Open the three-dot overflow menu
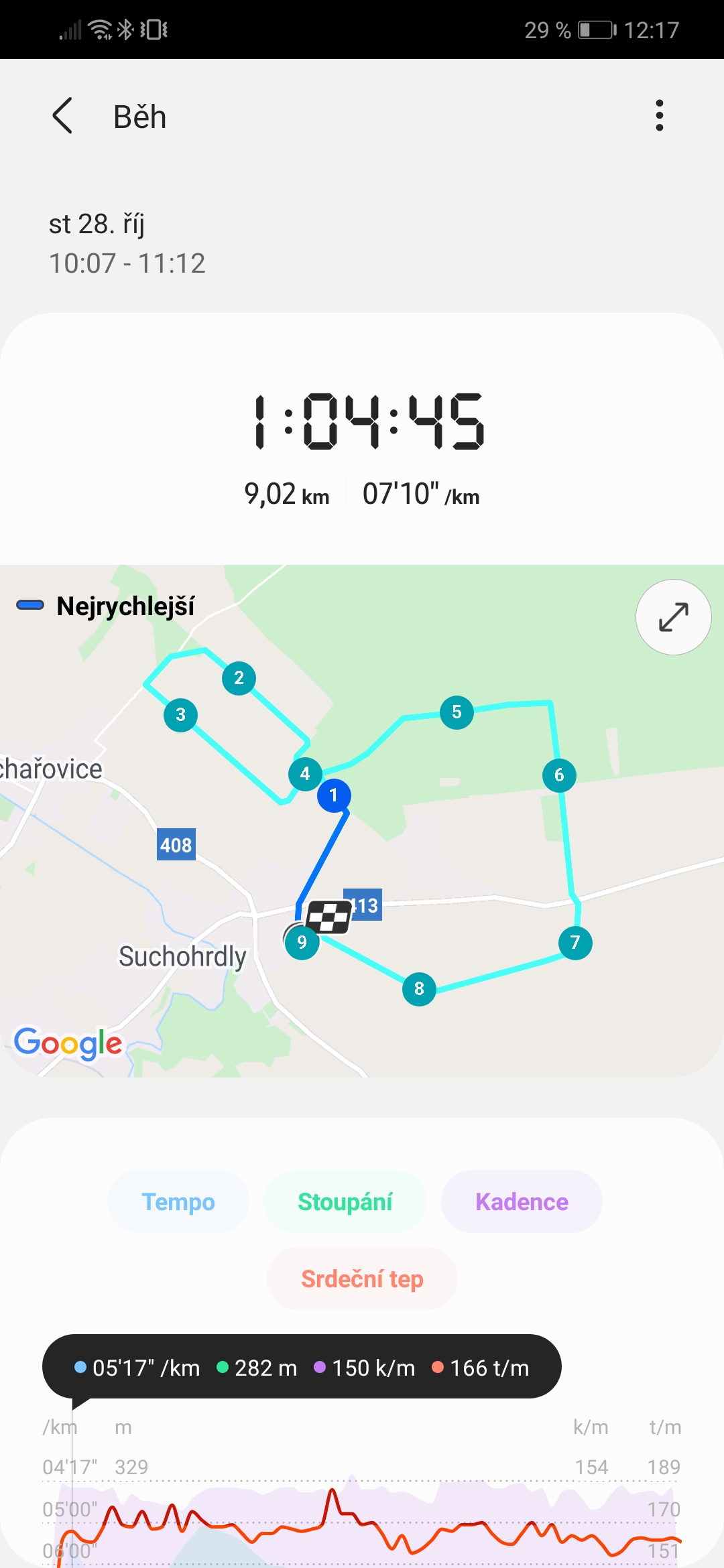This screenshot has width=724, height=1568. [x=660, y=116]
